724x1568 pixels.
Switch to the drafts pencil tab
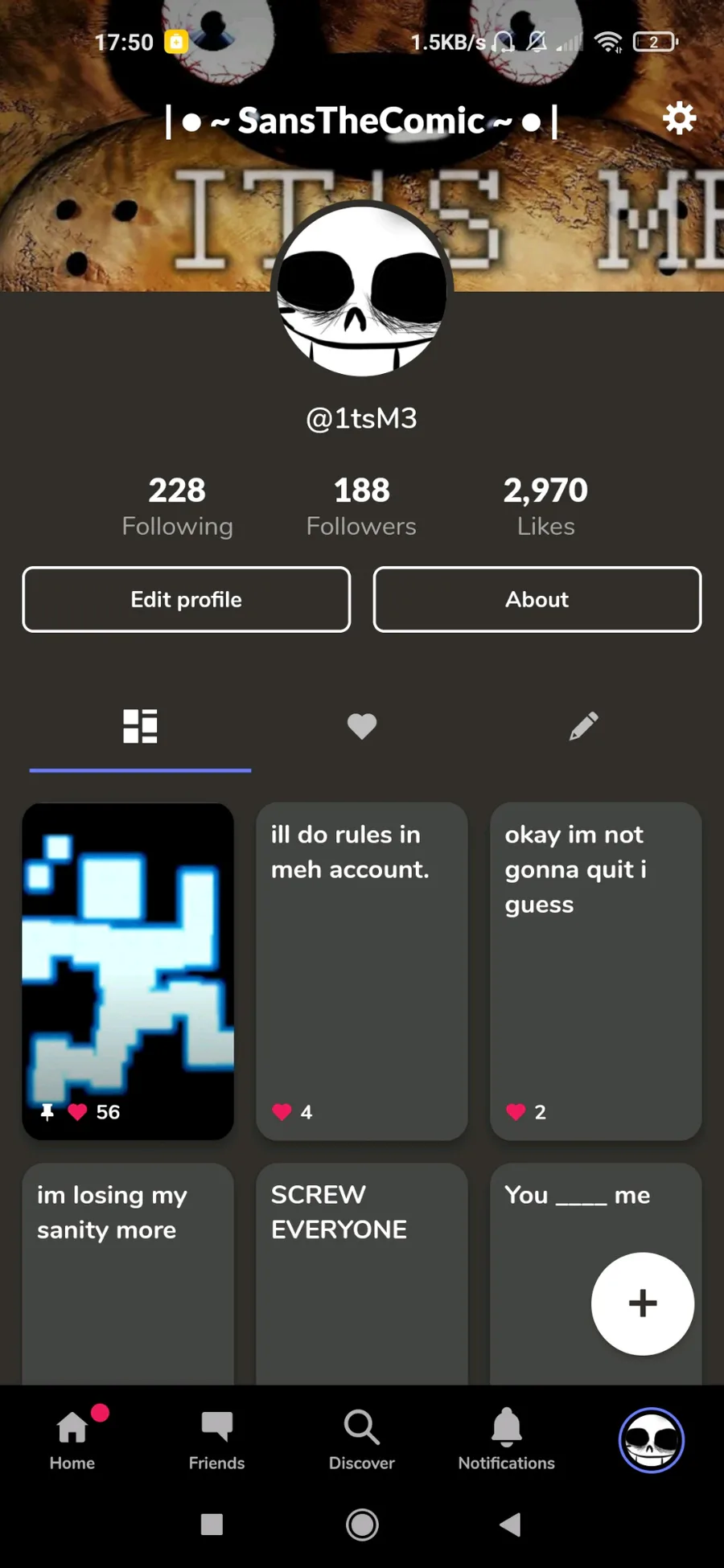click(583, 727)
